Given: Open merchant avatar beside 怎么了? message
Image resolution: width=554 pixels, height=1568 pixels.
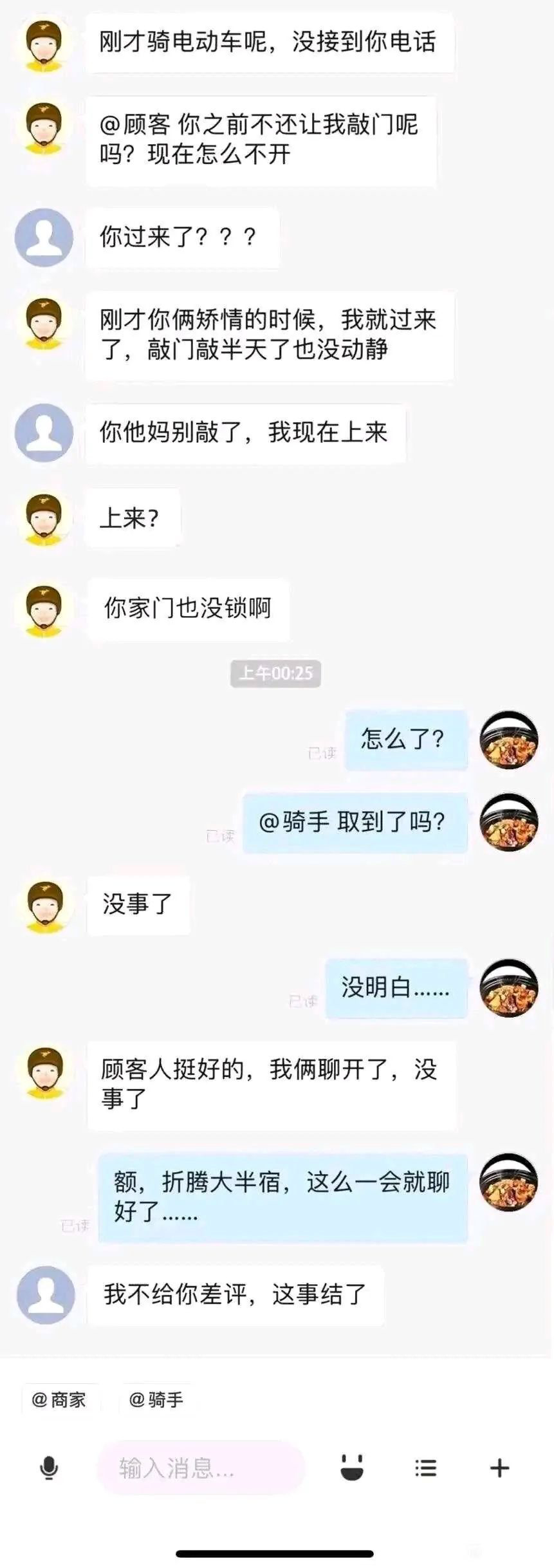Looking at the screenshot, I should 509,740.
